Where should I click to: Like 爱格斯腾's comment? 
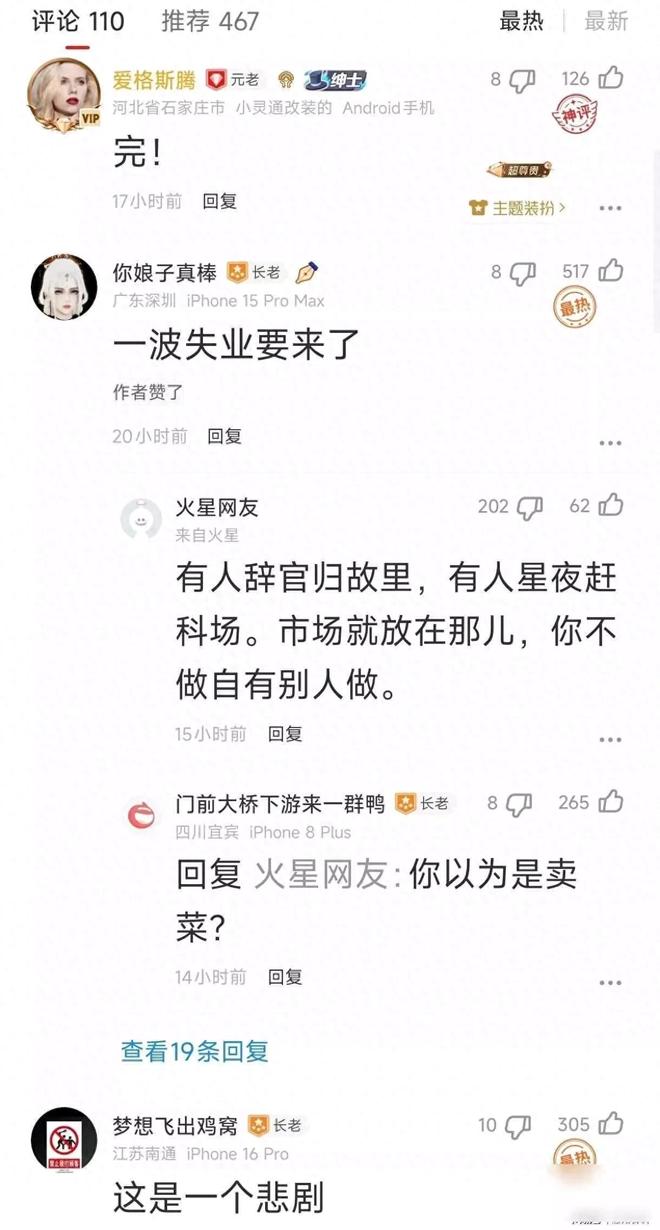[610, 79]
